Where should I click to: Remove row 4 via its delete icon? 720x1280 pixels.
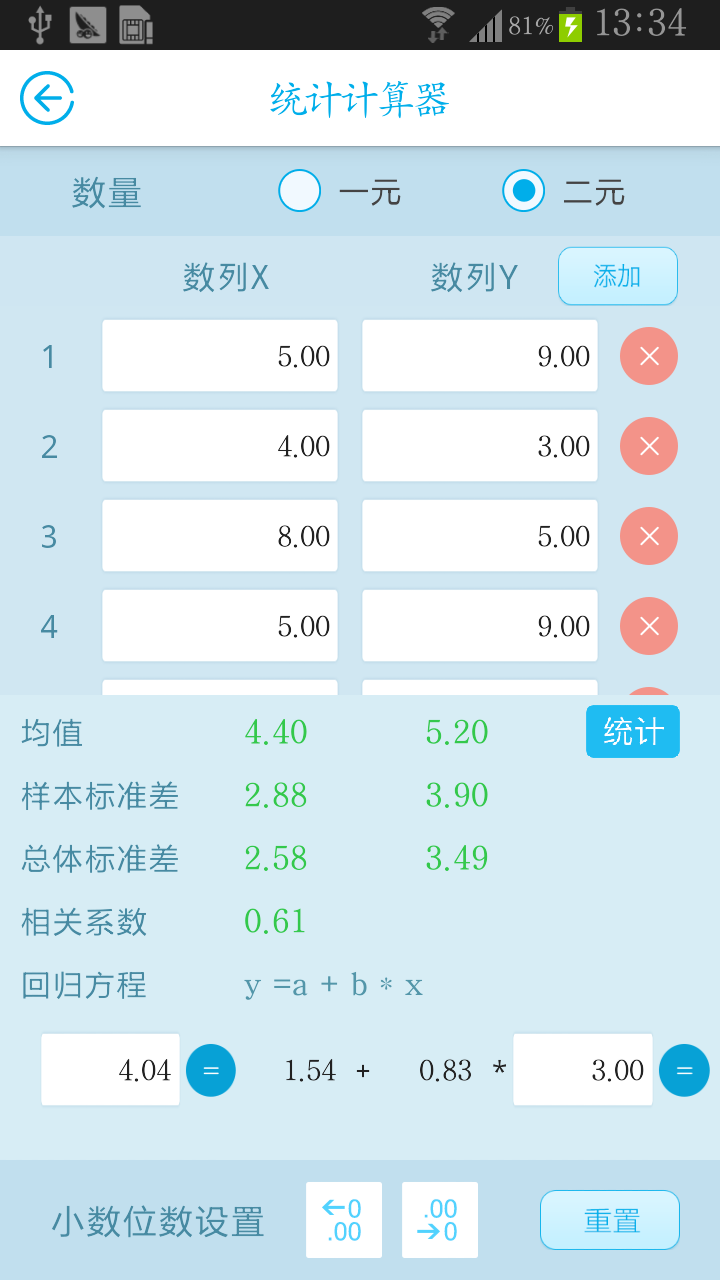(649, 626)
